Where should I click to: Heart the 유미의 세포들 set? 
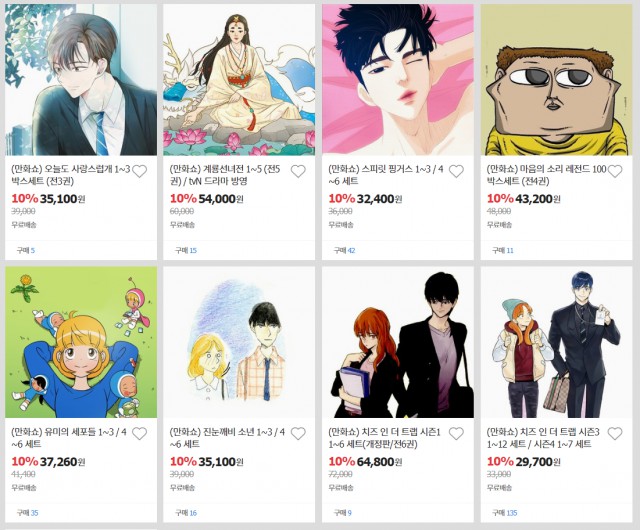(x=139, y=434)
